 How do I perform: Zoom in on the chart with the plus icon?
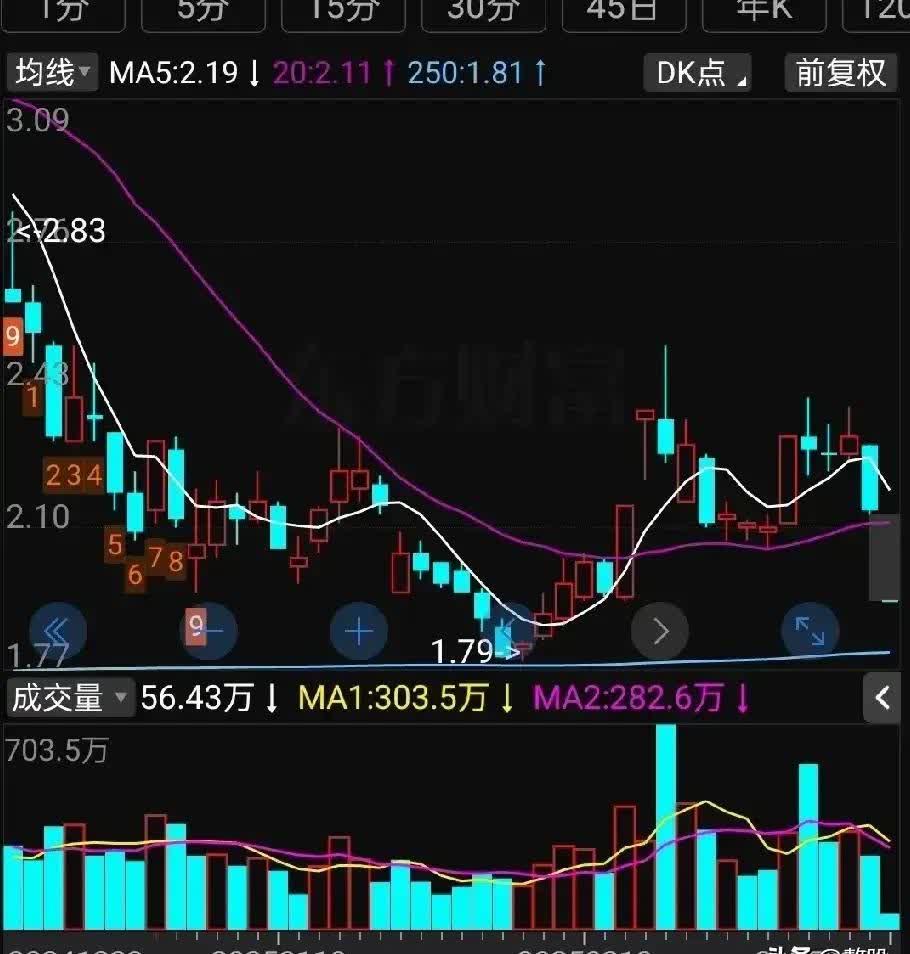[x=358, y=631]
